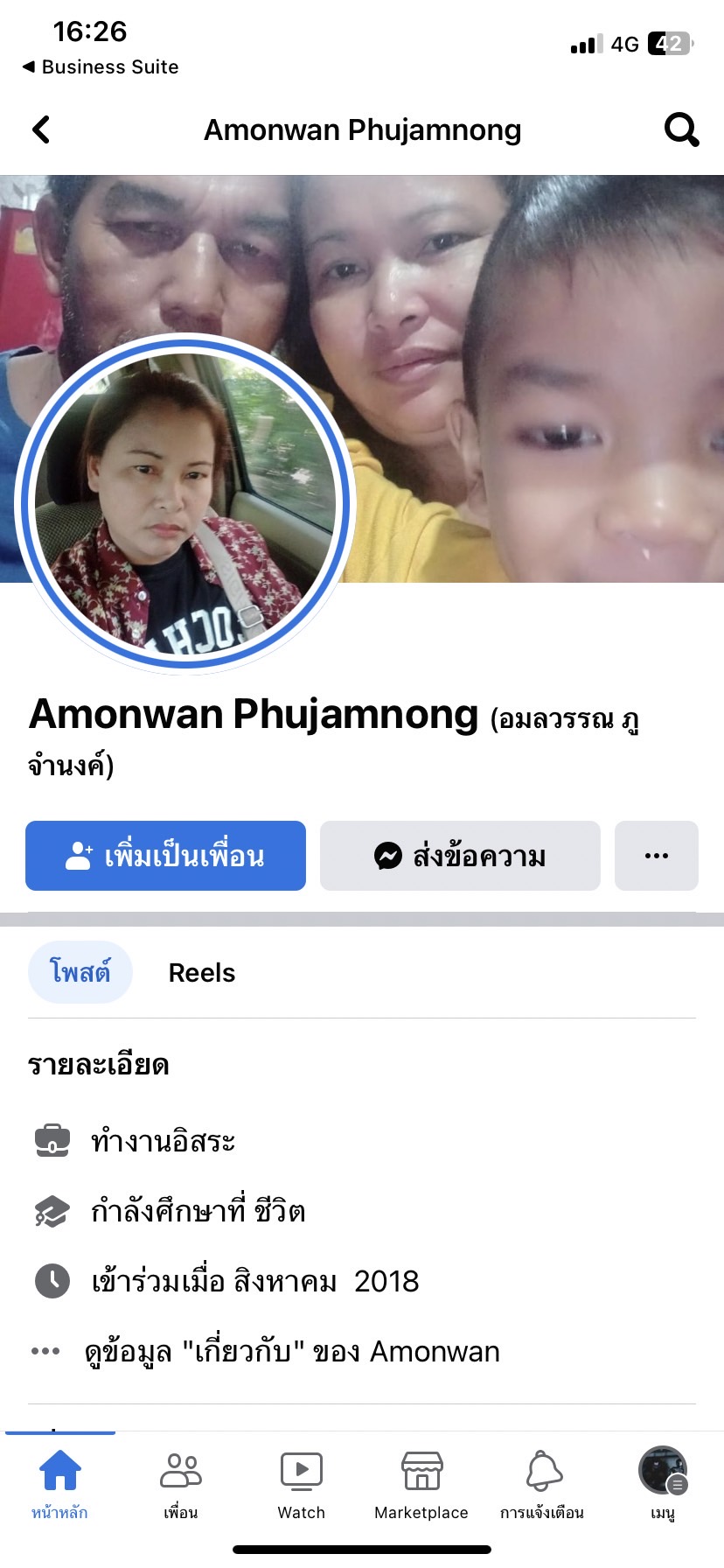Open the Marketplace tab

pos(421,1482)
